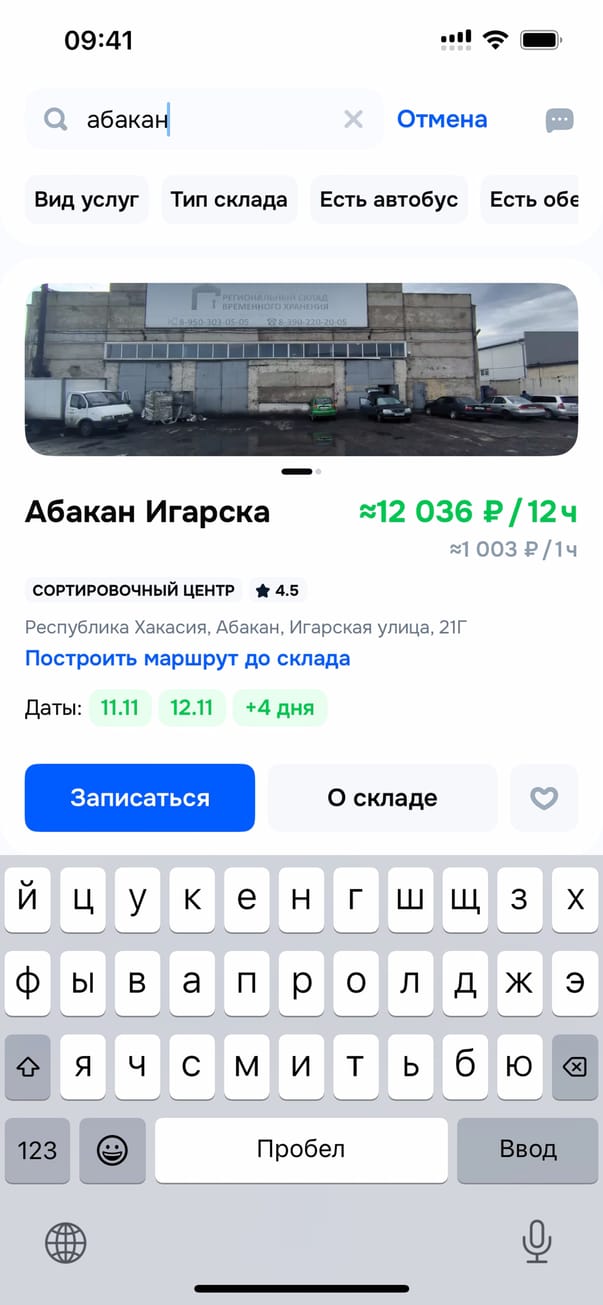Start dictation with the microphone key
This screenshot has height=1305, width=603.
coord(537,1243)
